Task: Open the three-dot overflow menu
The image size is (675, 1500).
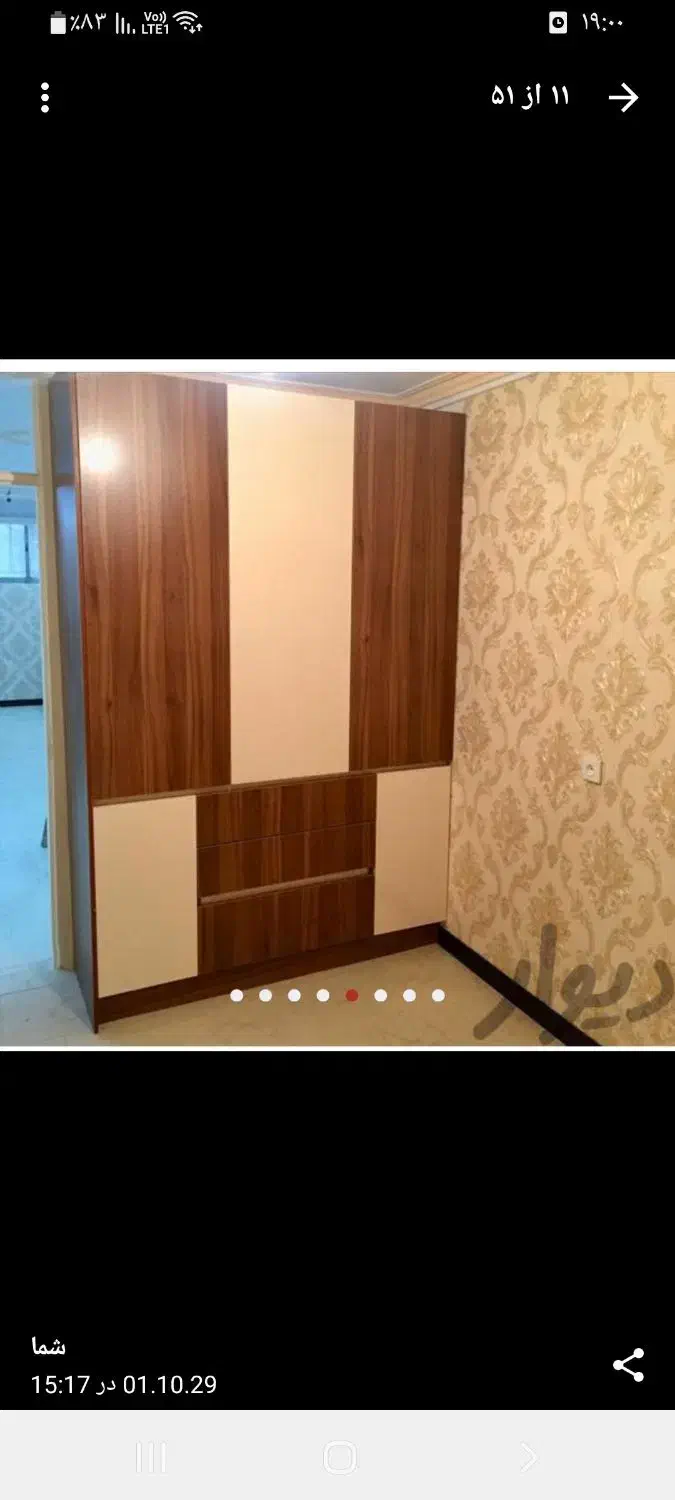Action: point(45,98)
